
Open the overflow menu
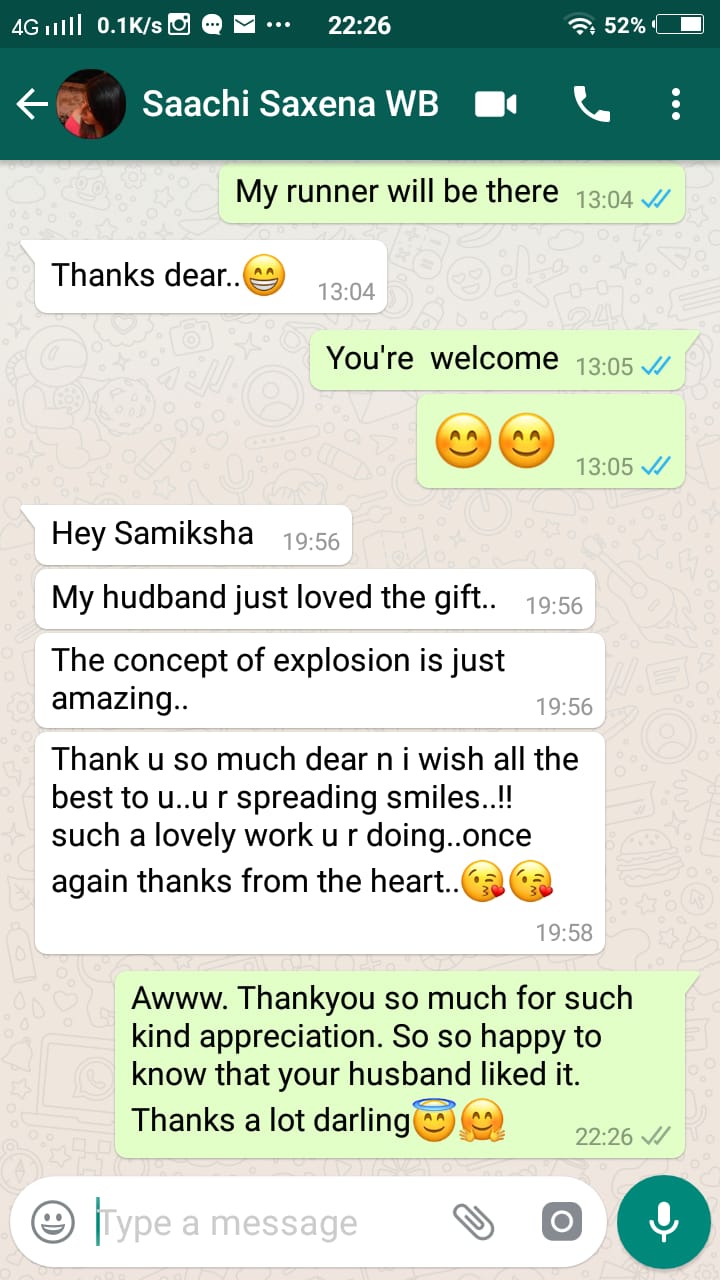click(676, 104)
